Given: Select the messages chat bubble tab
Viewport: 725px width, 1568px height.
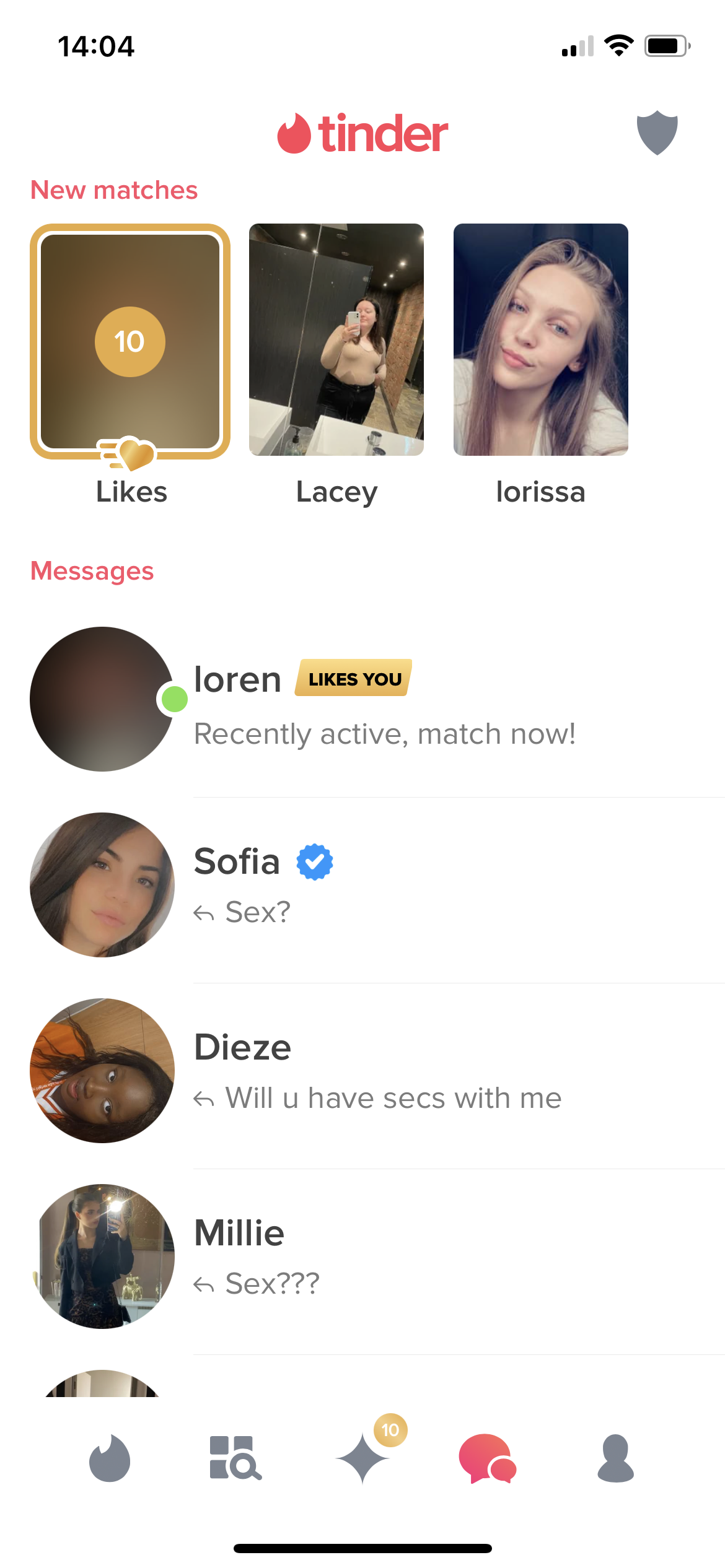Looking at the screenshot, I should (x=488, y=1458).
